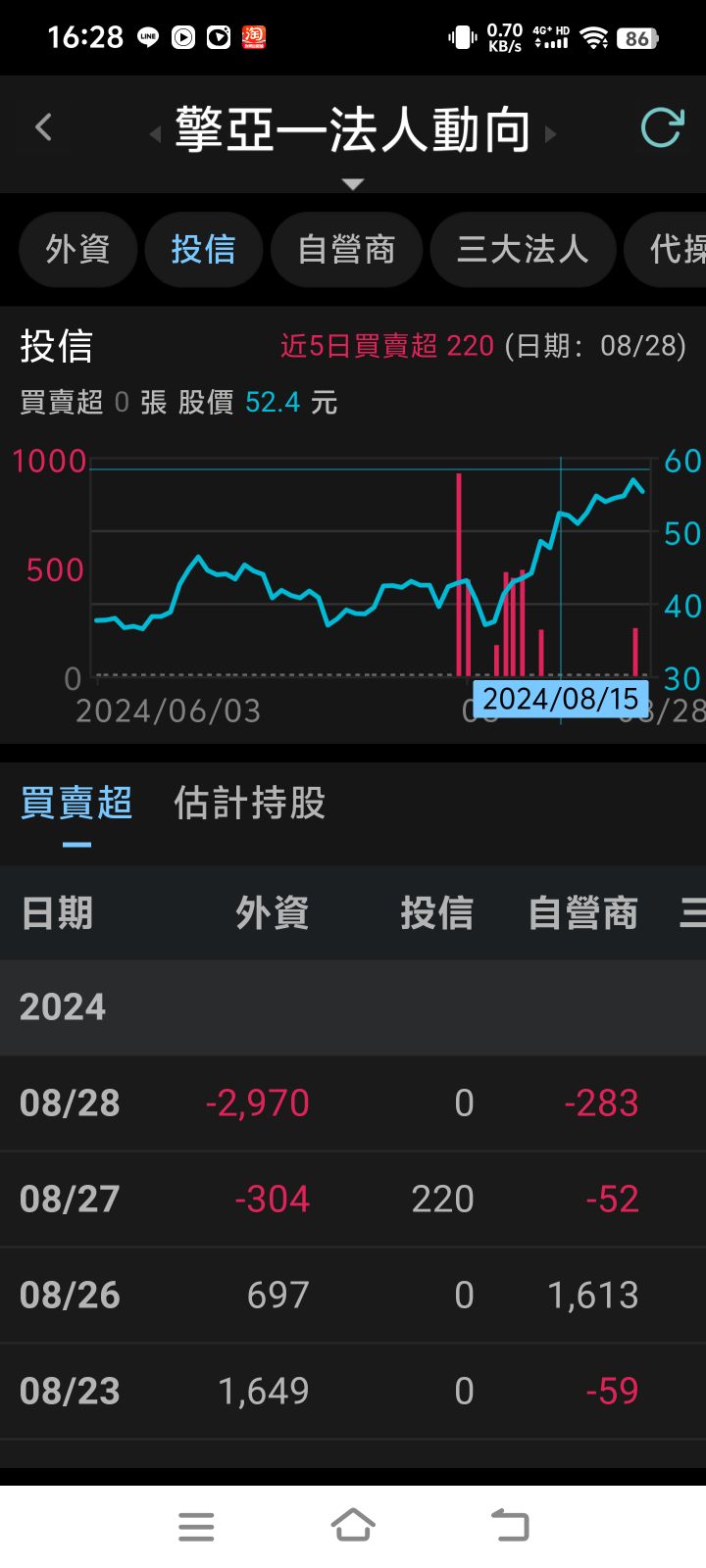Select the 投信 filter button
The width and height of the screenshot is (706, 1568).
point(203,250)
